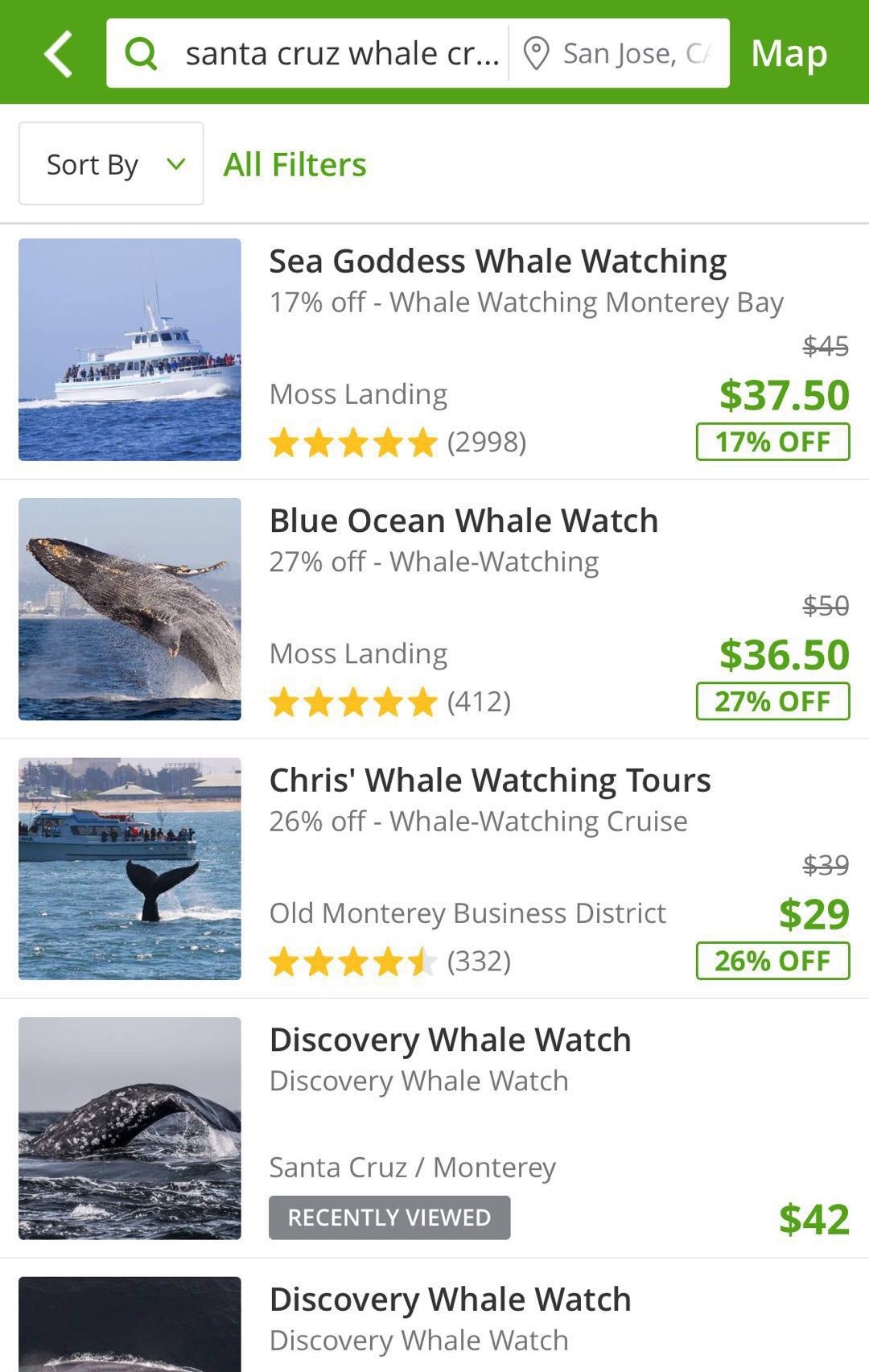
Task: Switch to Map view
Action: [789, 54]
